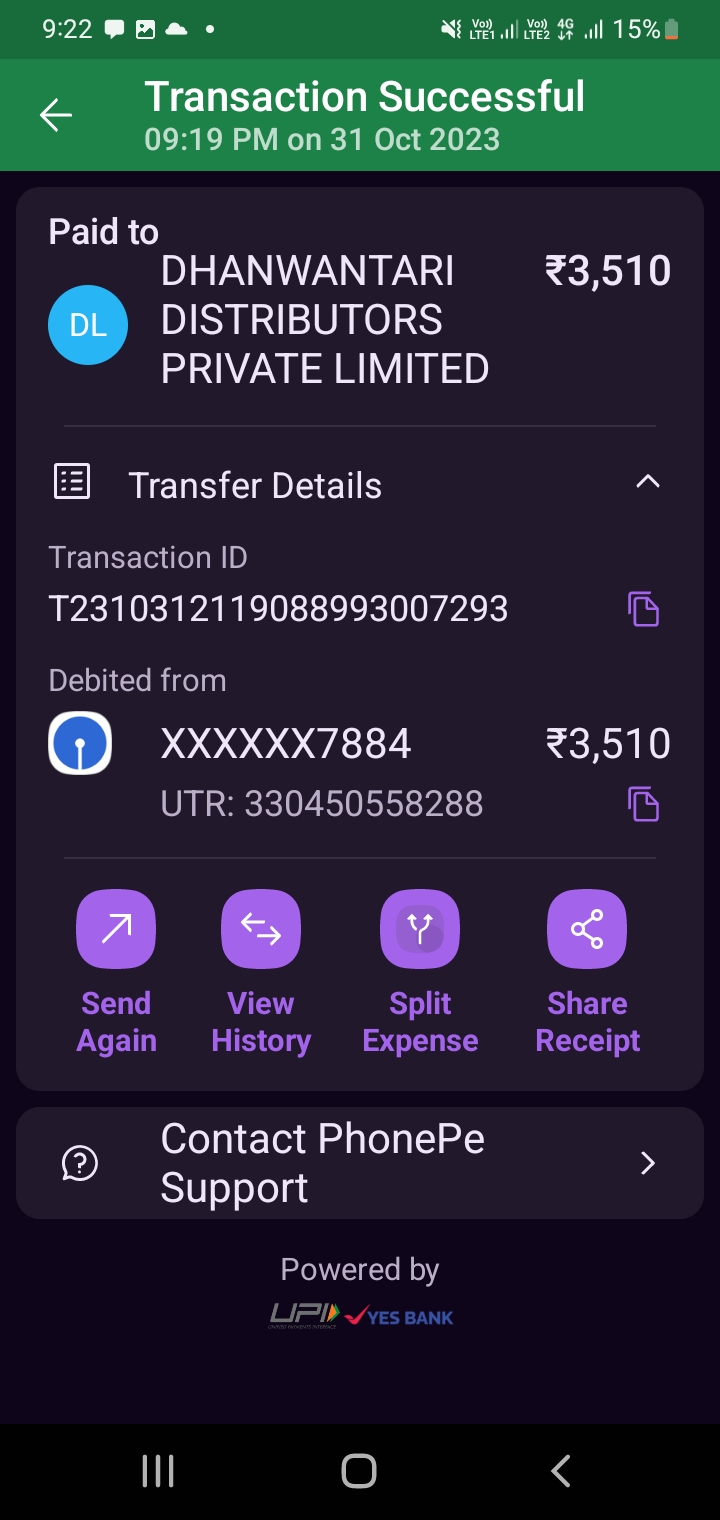Go back using the header arrow

coord(56,115)
